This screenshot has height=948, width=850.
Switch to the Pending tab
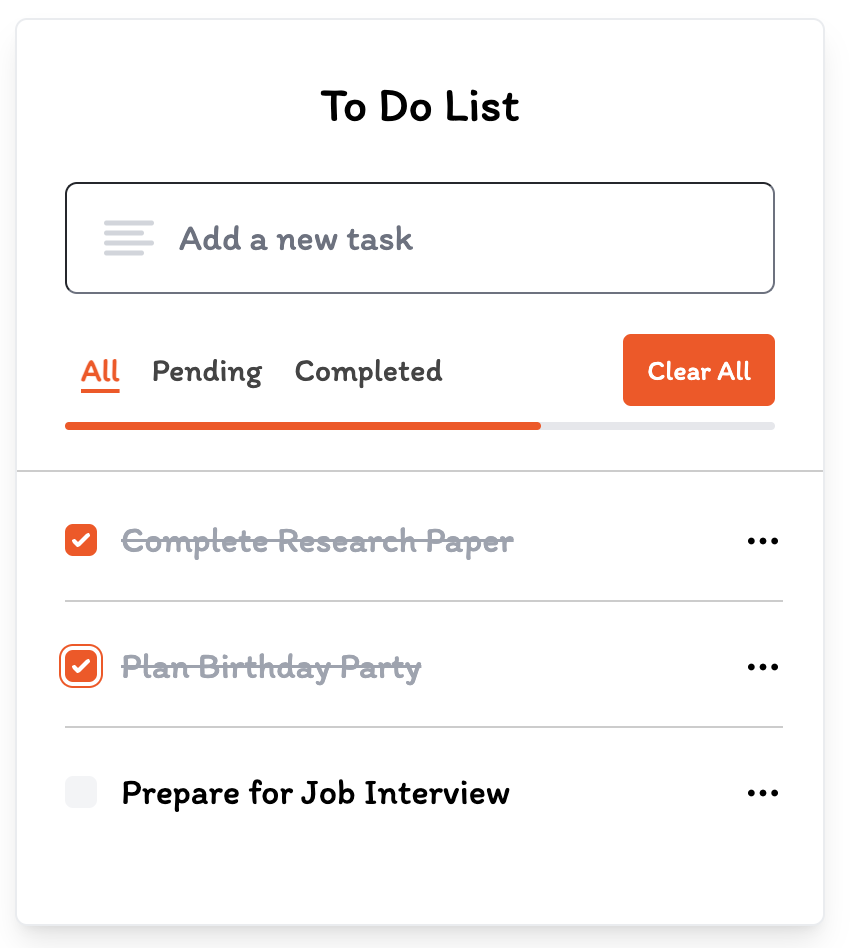(206, 371)
